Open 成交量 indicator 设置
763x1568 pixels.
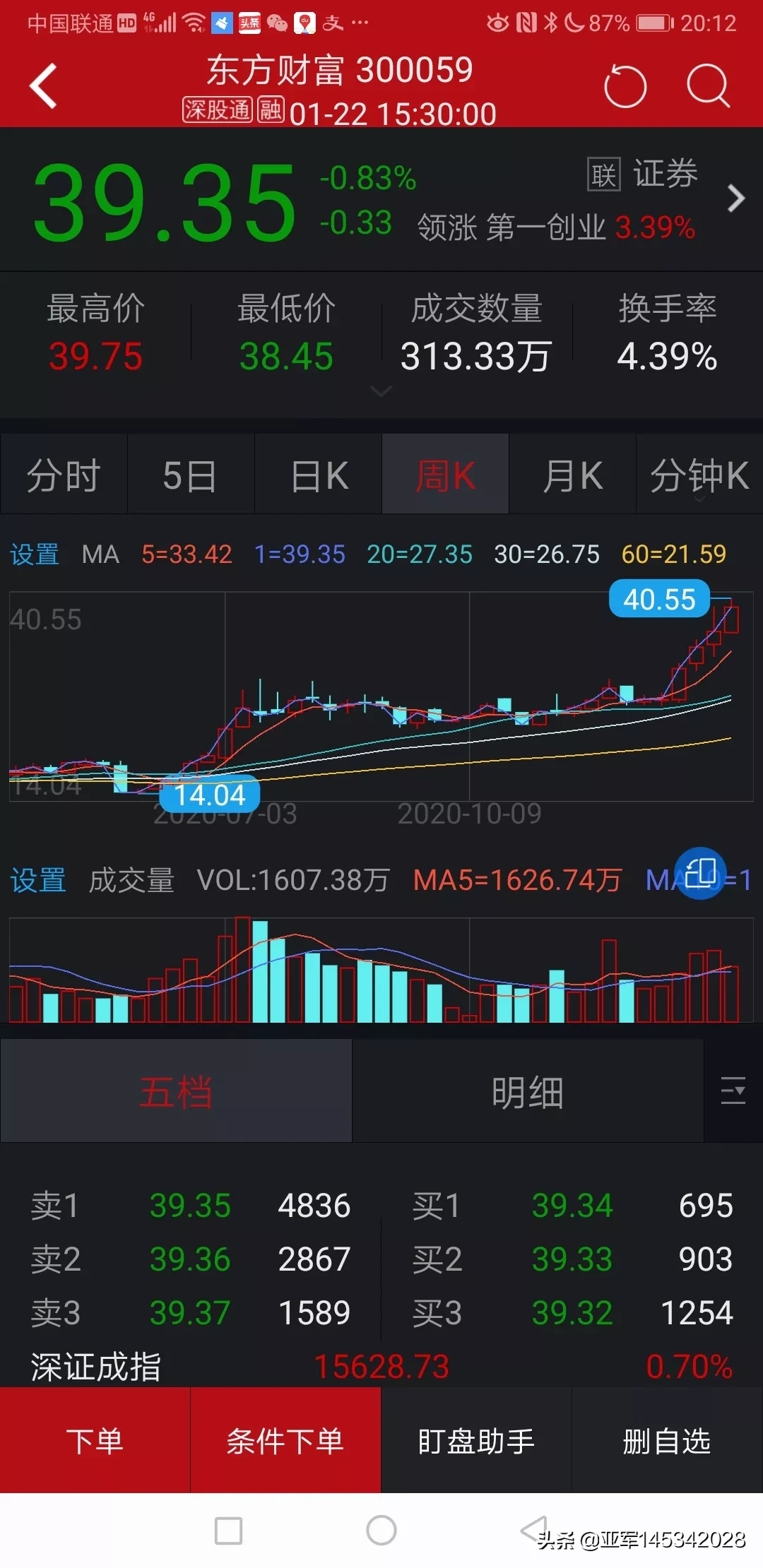click(37, 881)
